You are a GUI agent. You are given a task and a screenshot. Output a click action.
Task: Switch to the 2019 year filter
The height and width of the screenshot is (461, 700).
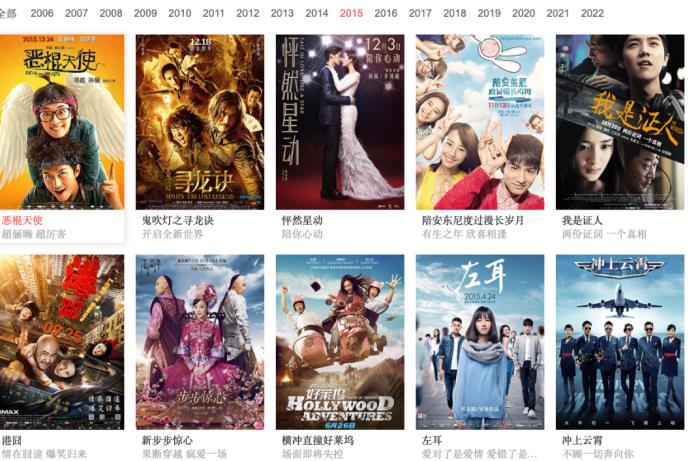tap(489, 13)
